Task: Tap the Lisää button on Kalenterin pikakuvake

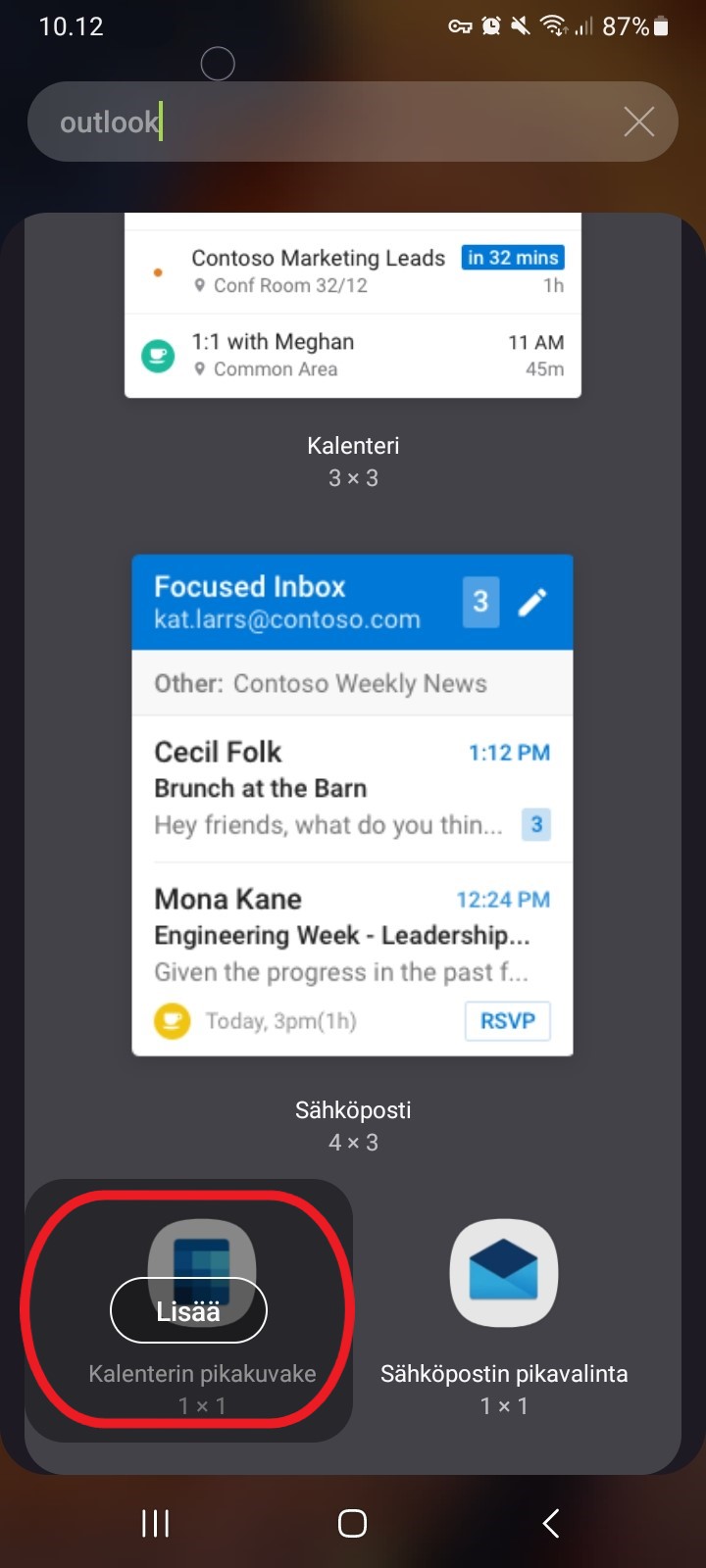Action: tap(188, 1310)
